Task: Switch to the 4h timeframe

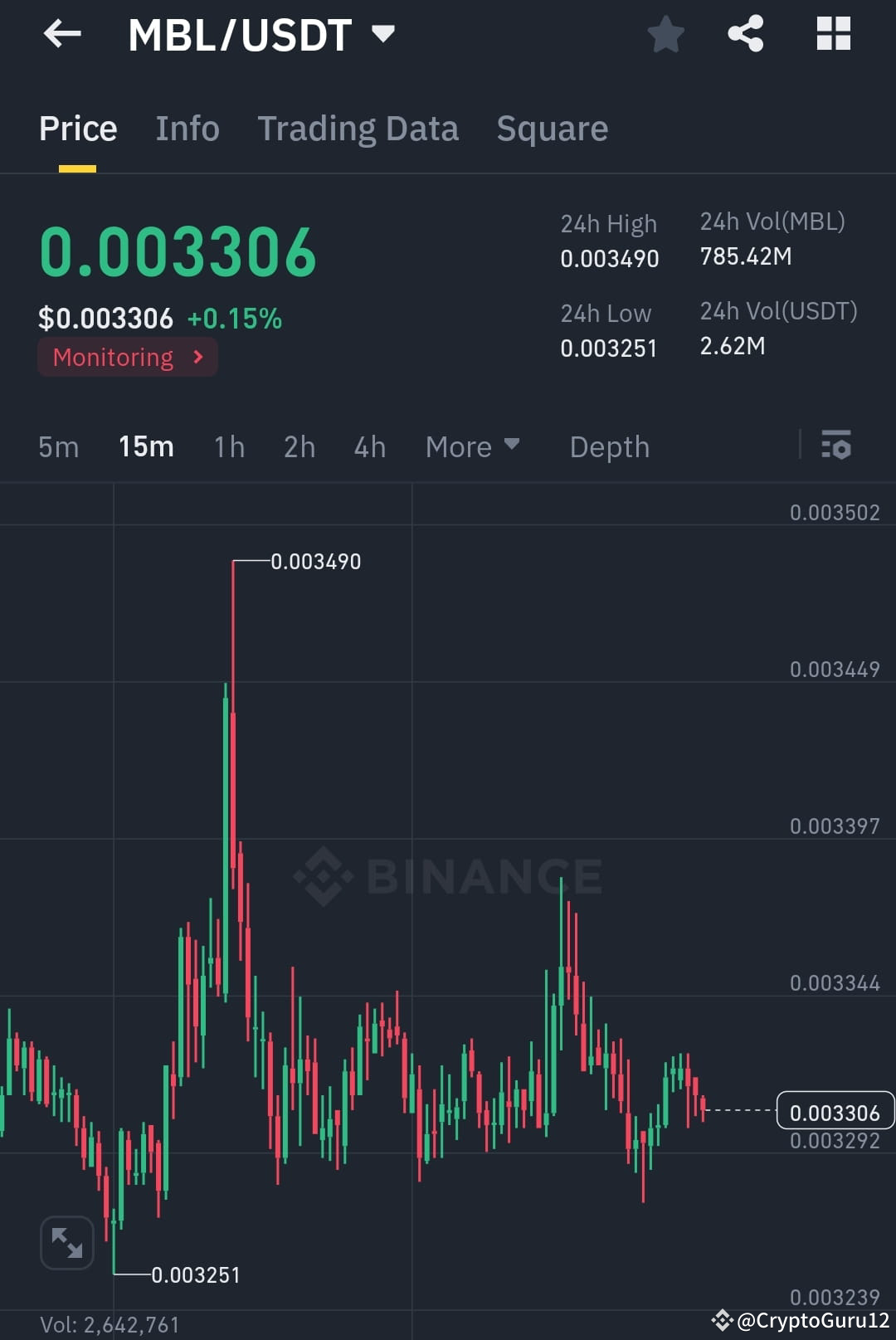Action: coord(369,446)
